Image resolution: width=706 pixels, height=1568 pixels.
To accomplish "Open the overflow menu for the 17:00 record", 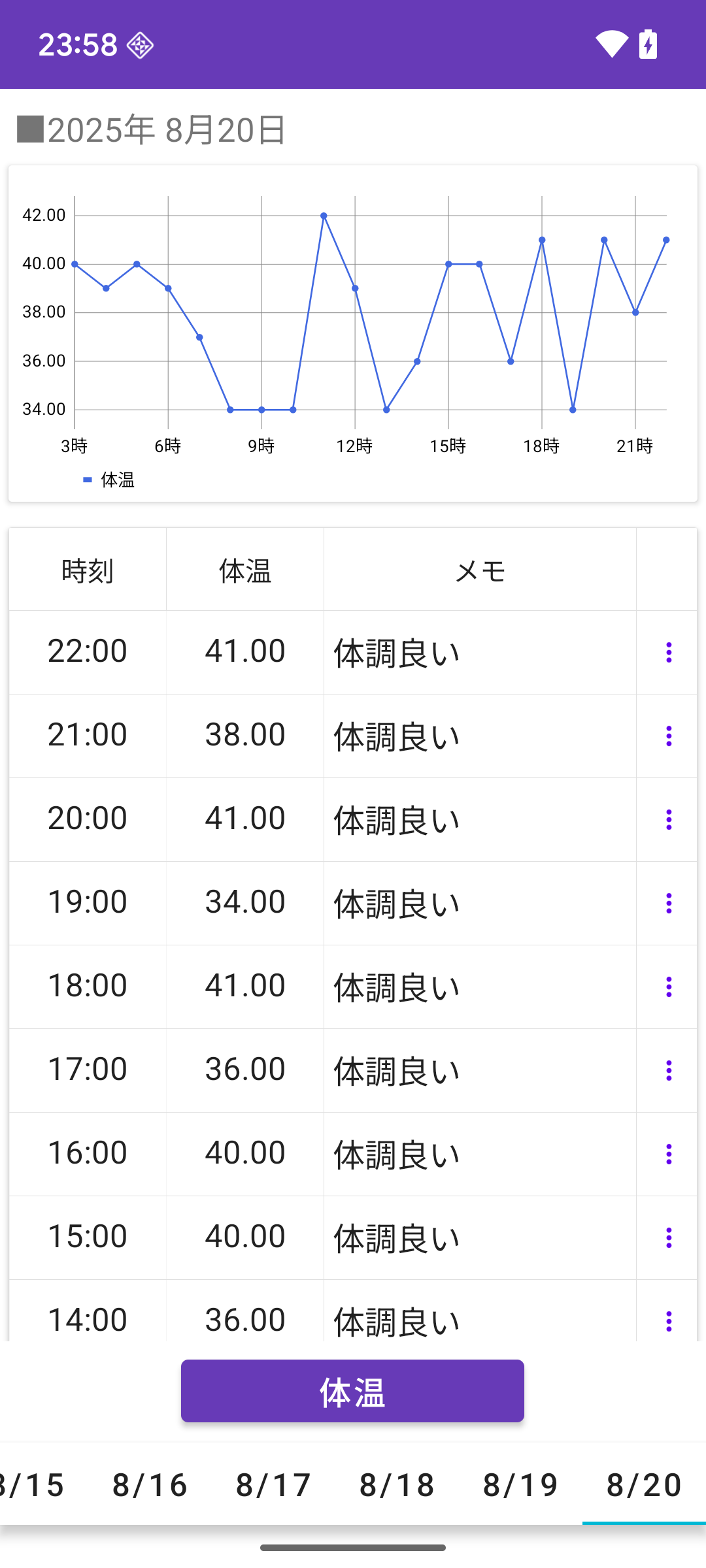I will pyautogui.click(x=668, y=1070).
